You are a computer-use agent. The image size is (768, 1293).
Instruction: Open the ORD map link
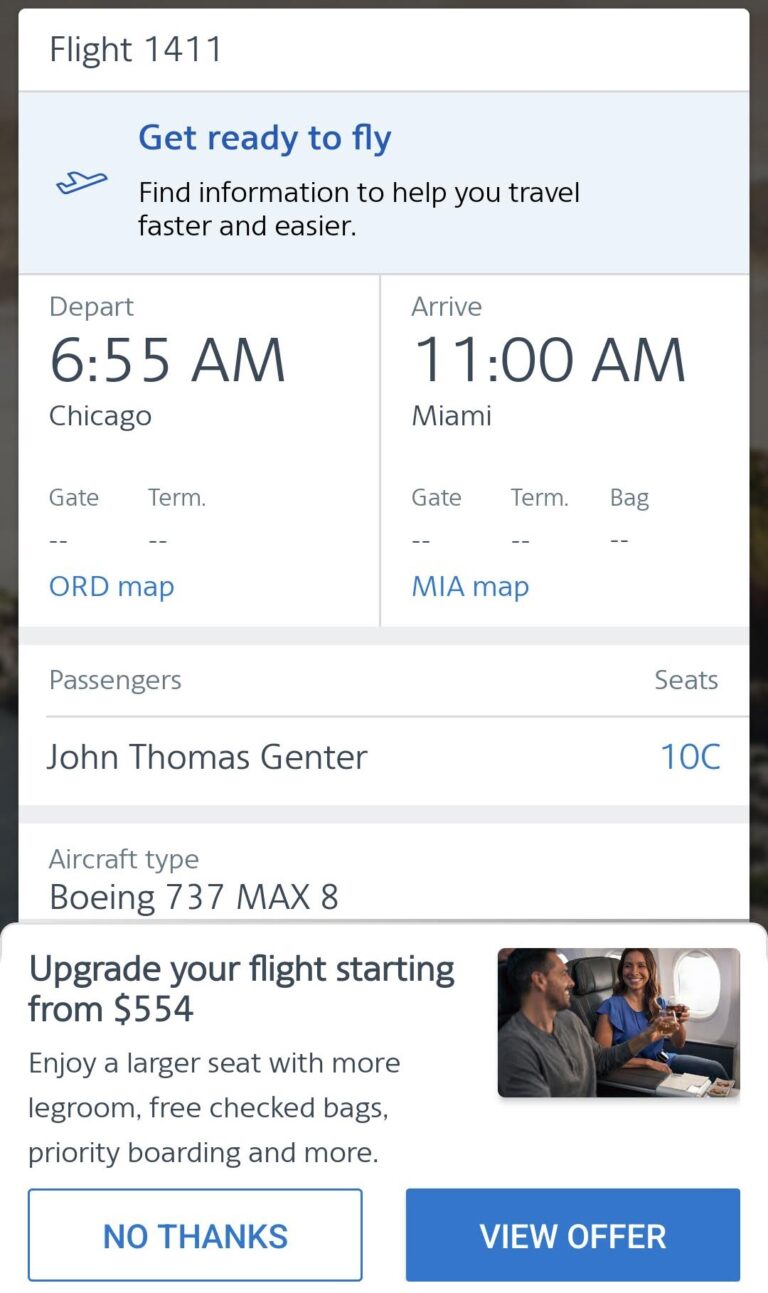pyautogui.click(x=111, y=586)
